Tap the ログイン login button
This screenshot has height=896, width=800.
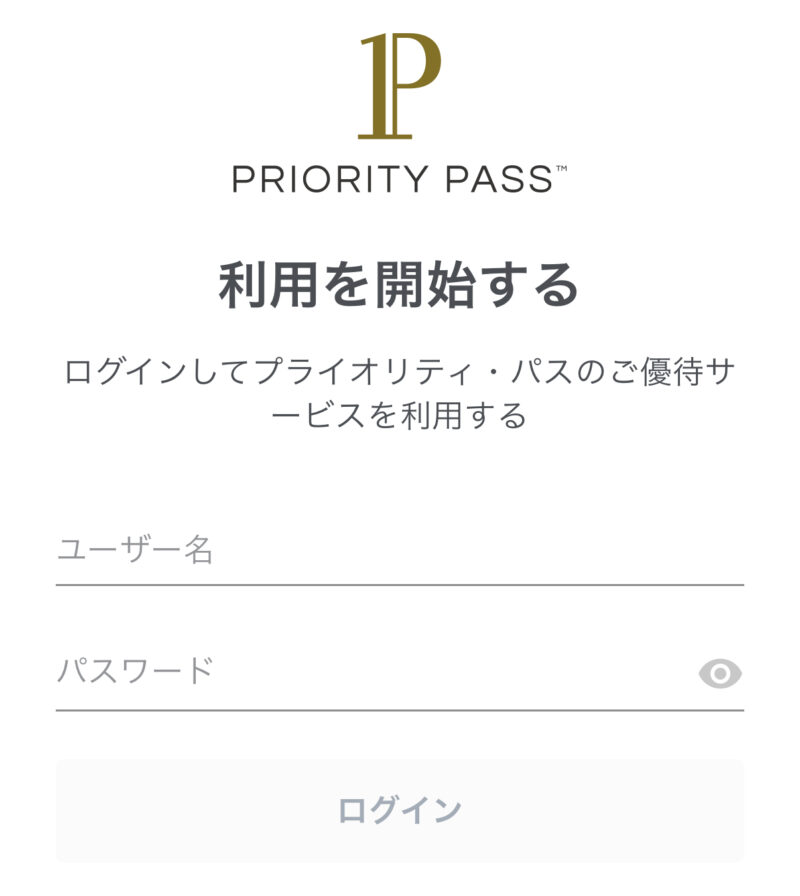click(400, 810)
